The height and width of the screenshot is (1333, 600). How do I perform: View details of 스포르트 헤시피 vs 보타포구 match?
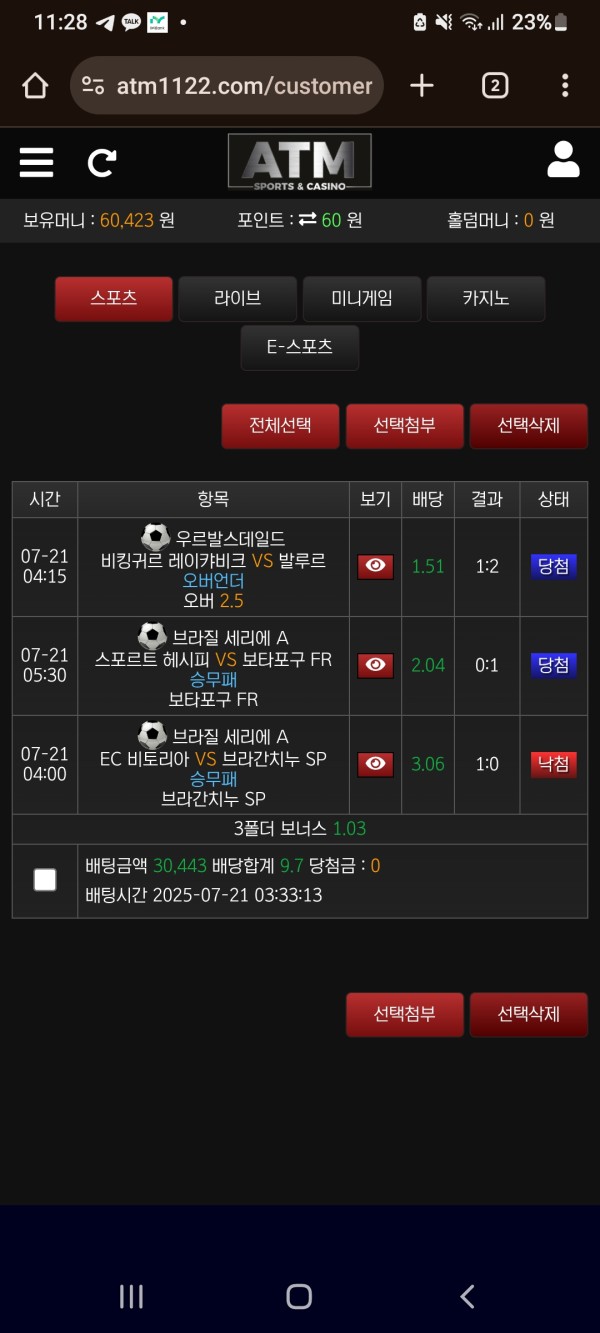coord(375,665)
